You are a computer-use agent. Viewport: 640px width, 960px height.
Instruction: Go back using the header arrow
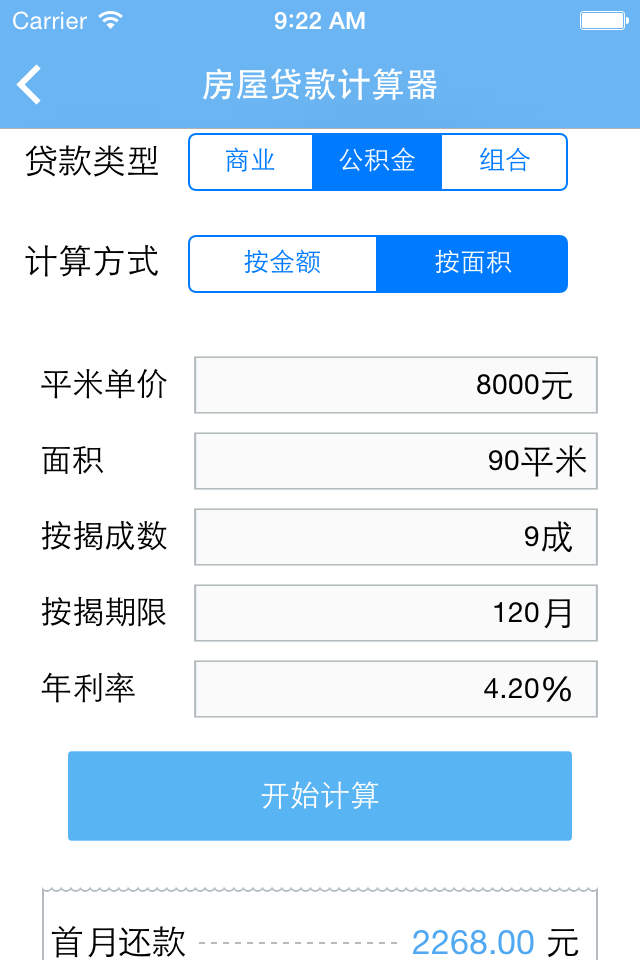(30, 85)
